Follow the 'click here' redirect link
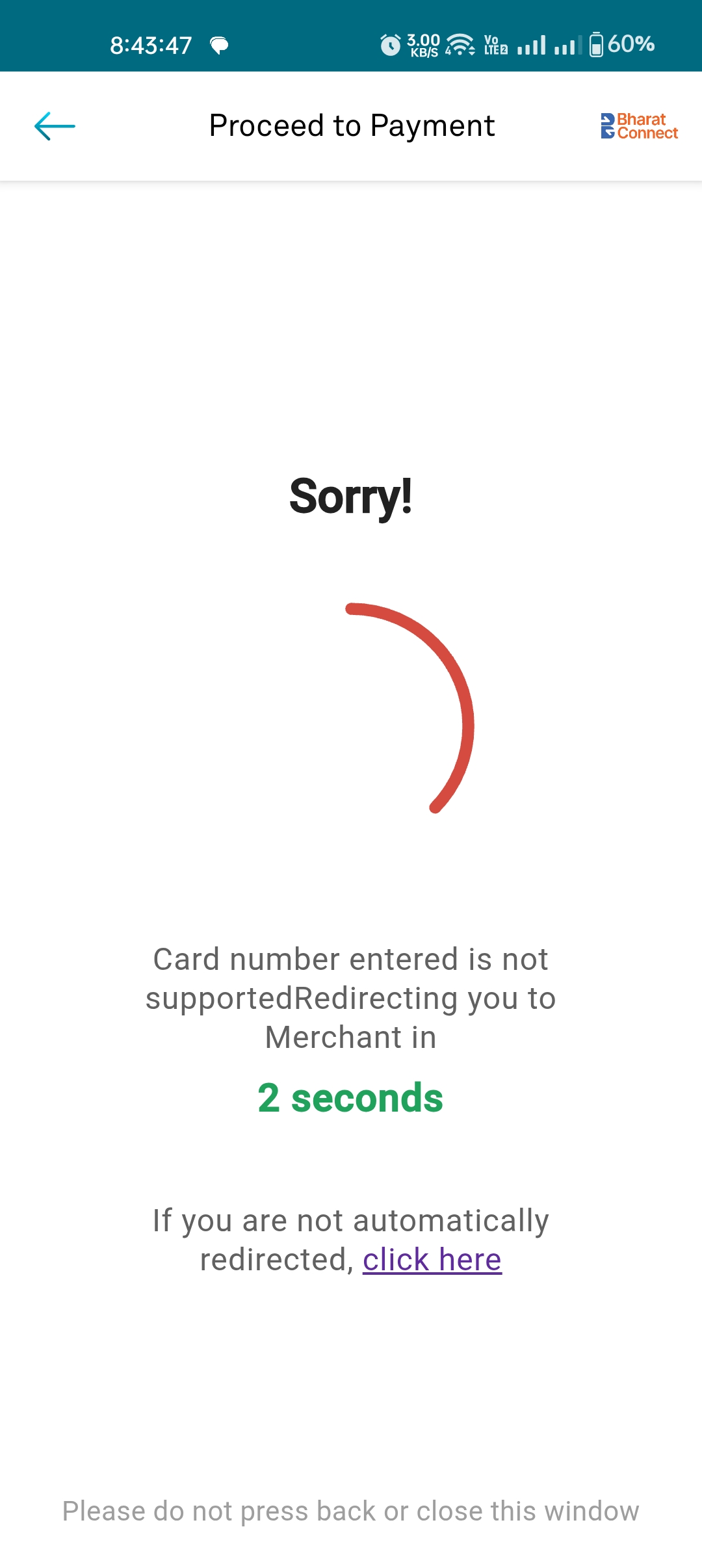 (432, 1260)
